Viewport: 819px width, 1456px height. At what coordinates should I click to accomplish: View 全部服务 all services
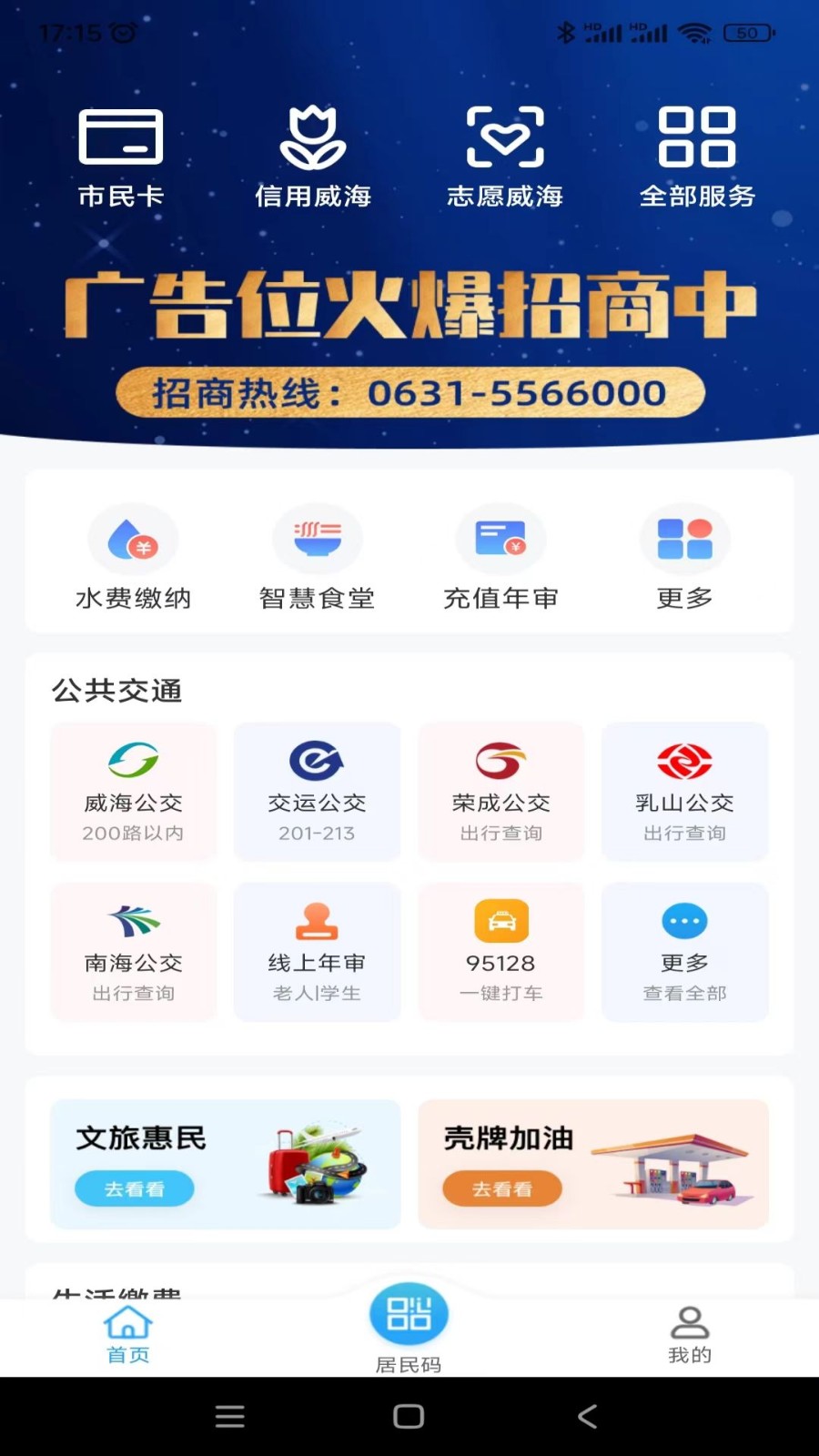coord(697,157)
